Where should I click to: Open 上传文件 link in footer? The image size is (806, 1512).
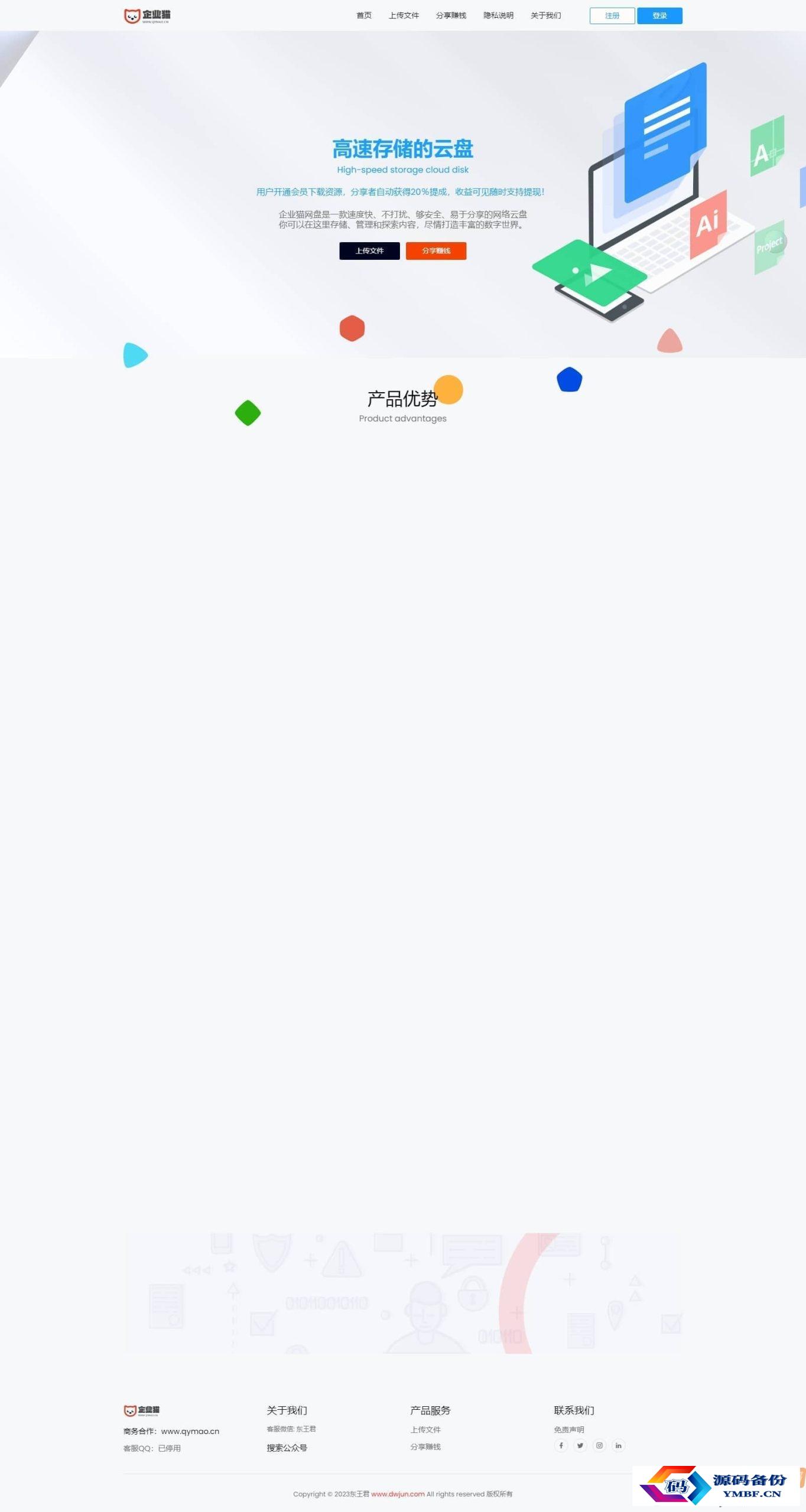tap(425, 1429)
